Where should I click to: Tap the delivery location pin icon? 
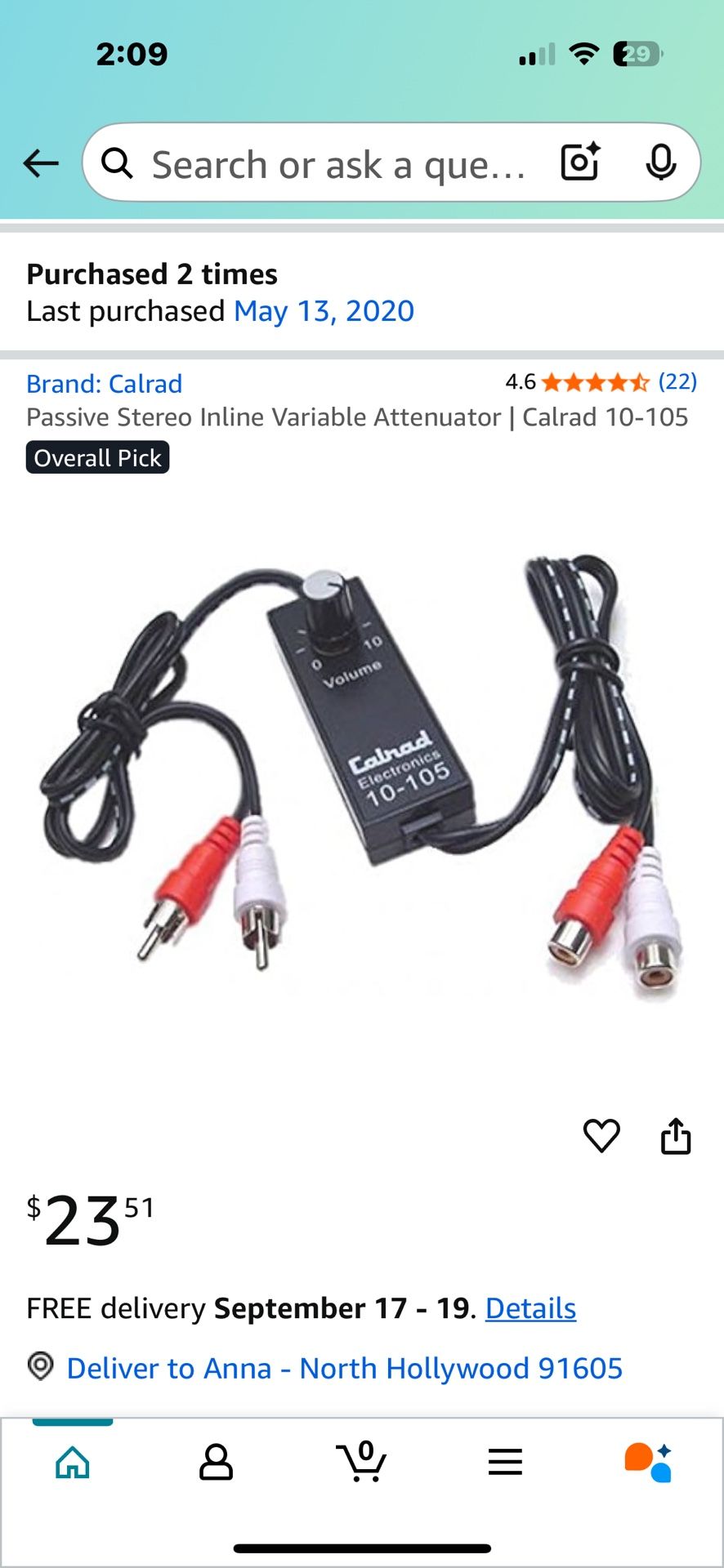point(38,1368)
